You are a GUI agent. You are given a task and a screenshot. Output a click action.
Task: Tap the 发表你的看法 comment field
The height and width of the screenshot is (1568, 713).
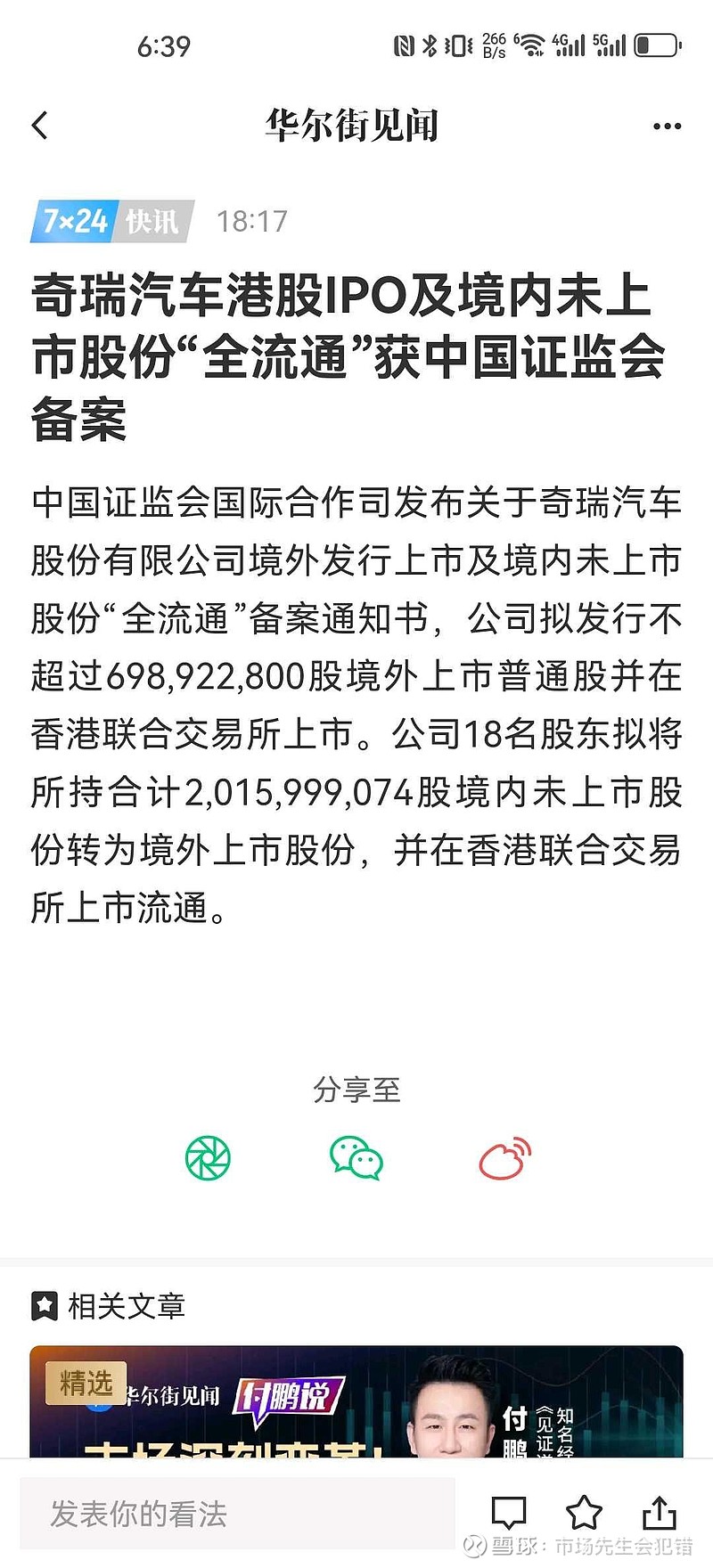pos(238,1514)
